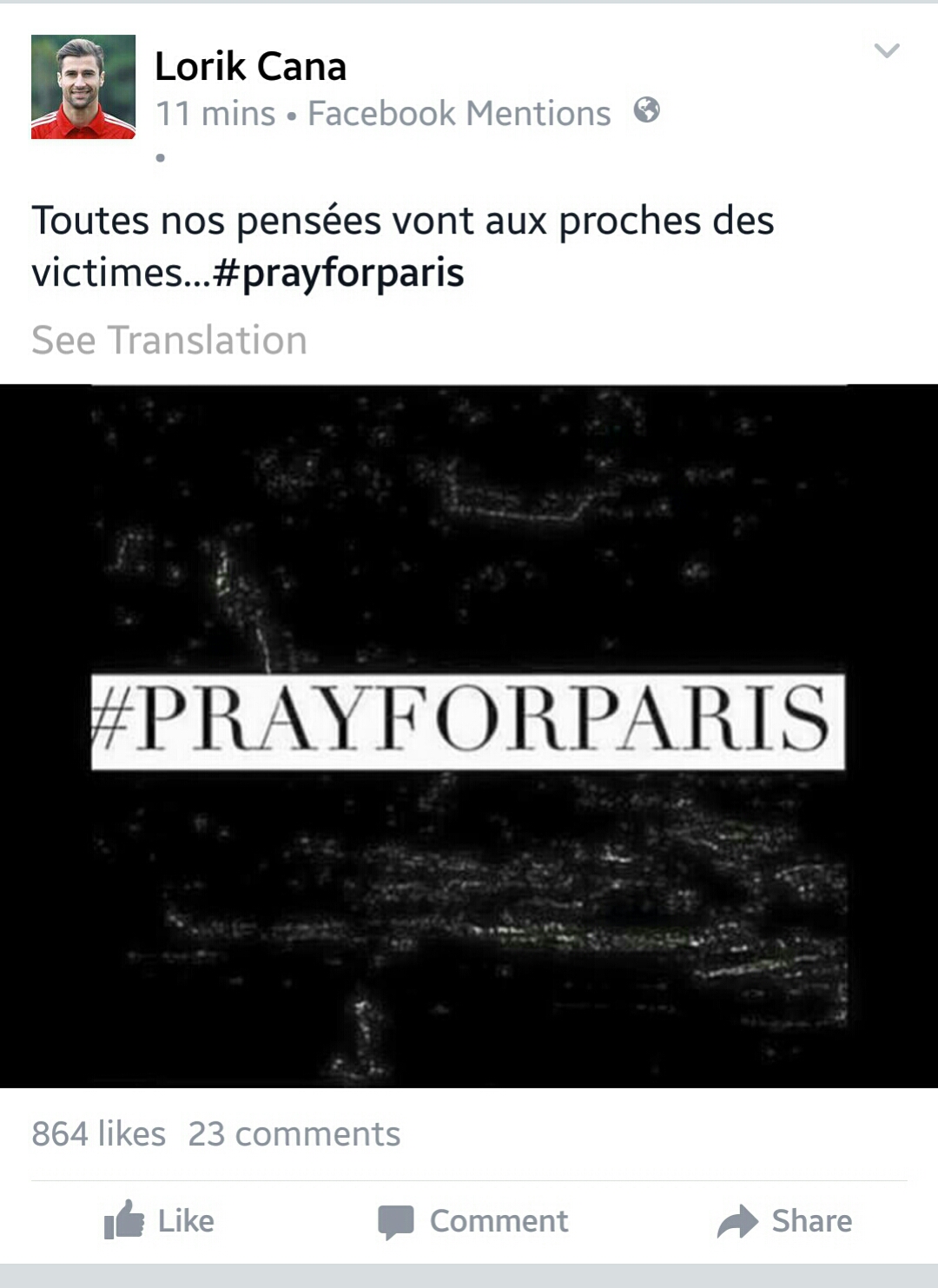This screenshot has height=1288, width=938.
Task: Expand the post options chevron
Action: (886, 50)
